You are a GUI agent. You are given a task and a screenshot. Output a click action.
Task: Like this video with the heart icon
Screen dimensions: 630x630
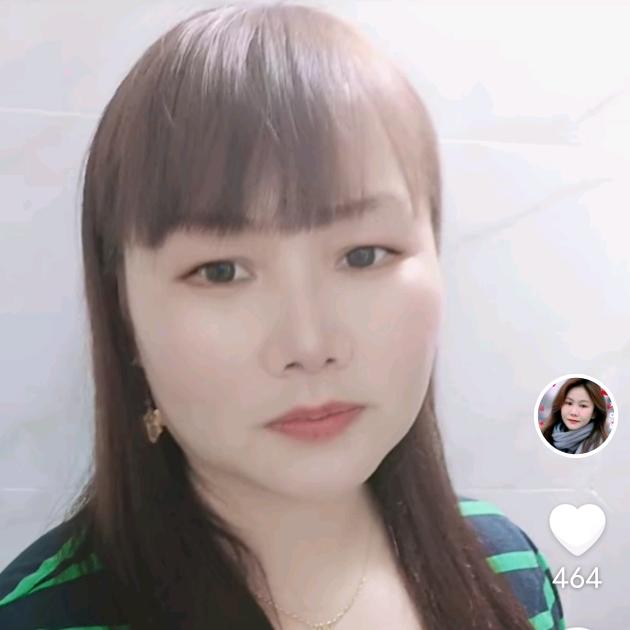click(x=577, y=529)
